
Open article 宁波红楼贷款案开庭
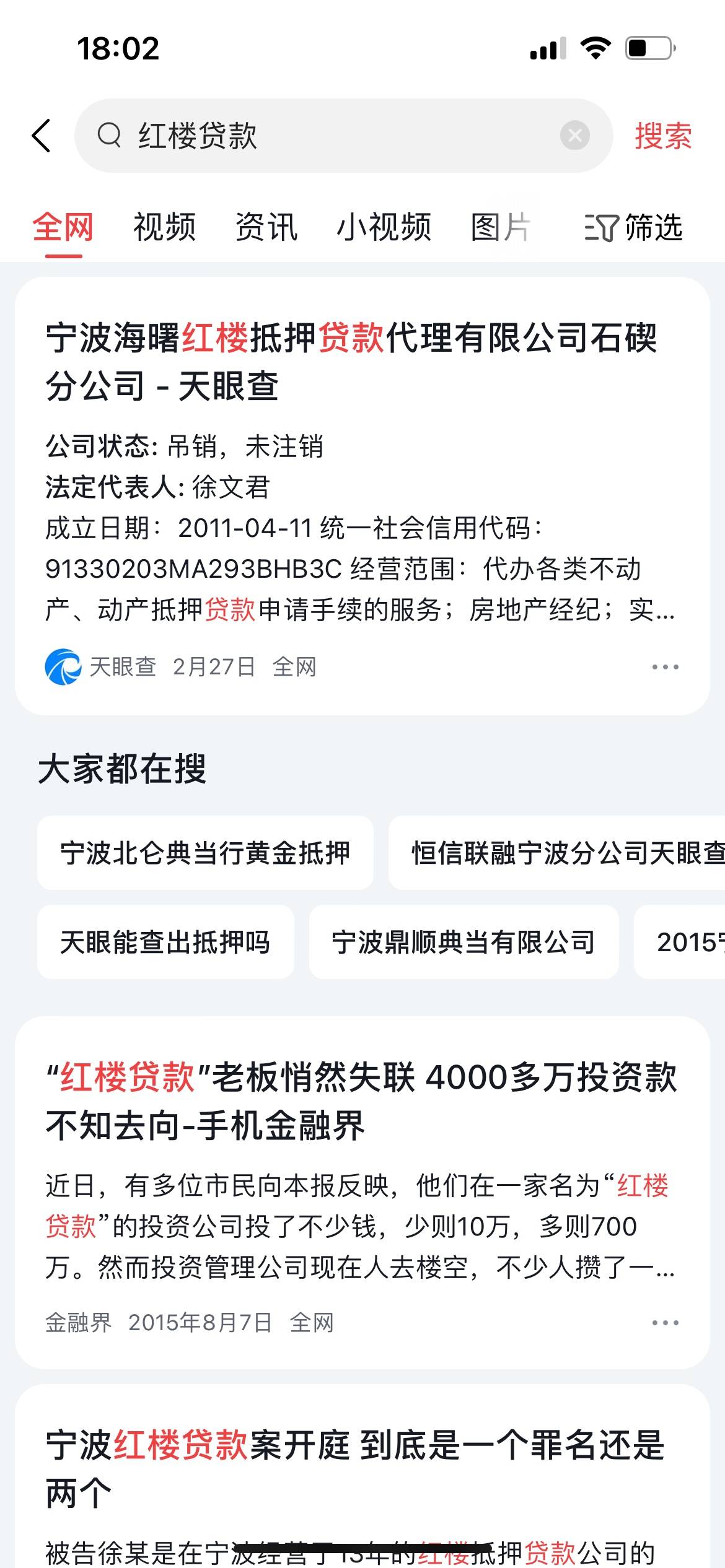(355, 1468)
